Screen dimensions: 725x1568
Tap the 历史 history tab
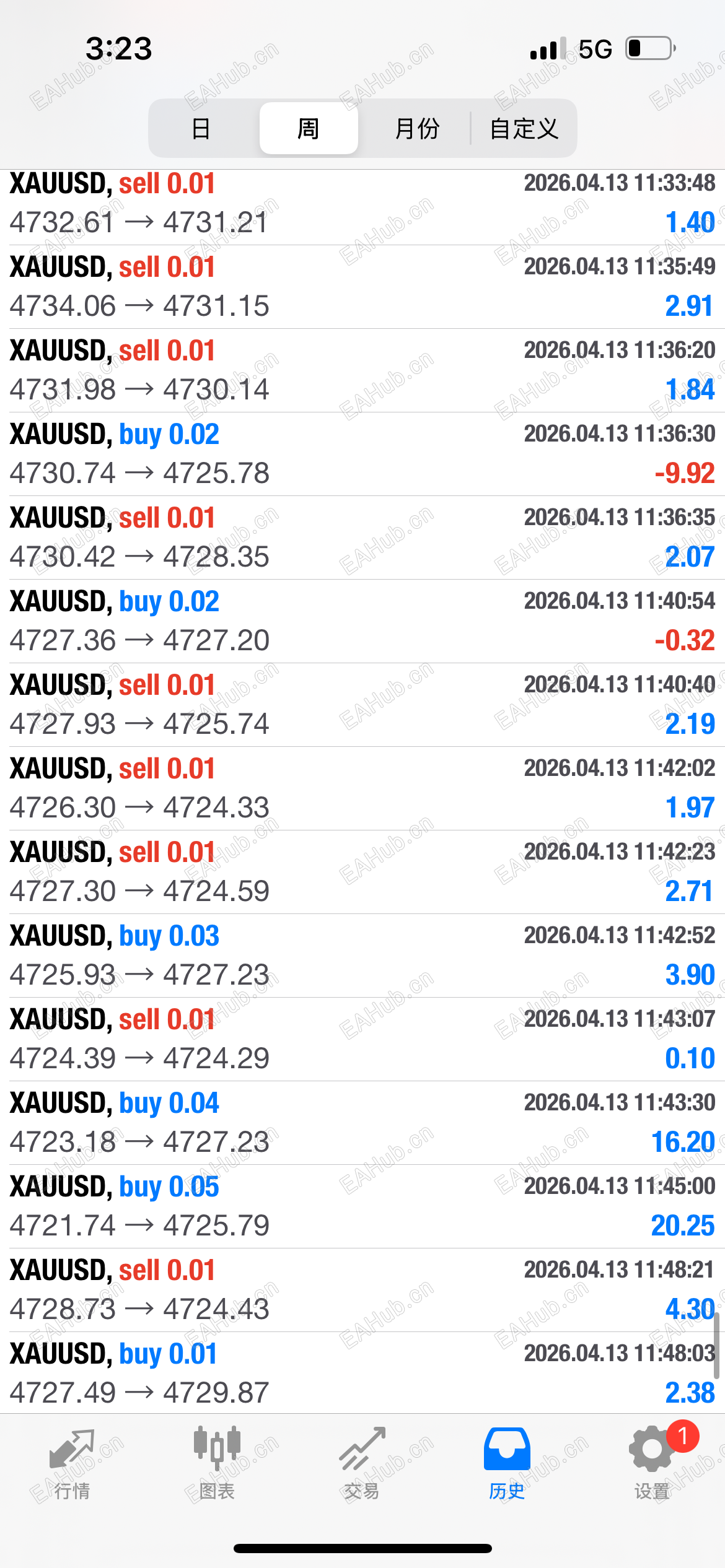(507, 1464)
